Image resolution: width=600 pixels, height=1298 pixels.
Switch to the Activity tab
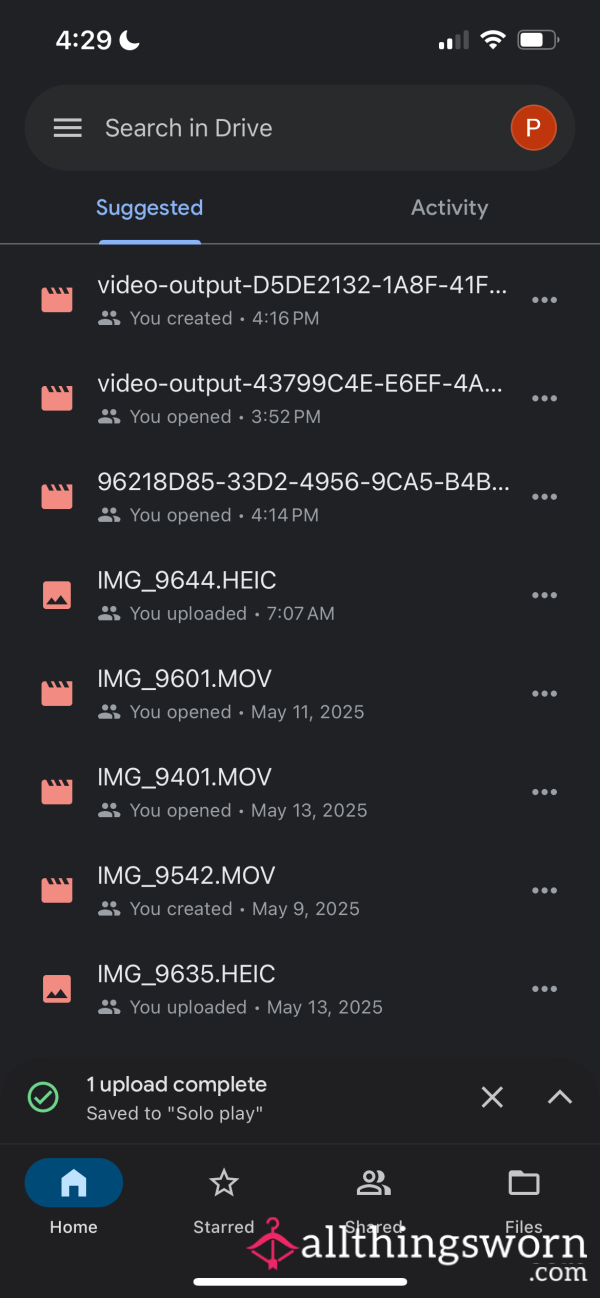[x=449, y=208]
